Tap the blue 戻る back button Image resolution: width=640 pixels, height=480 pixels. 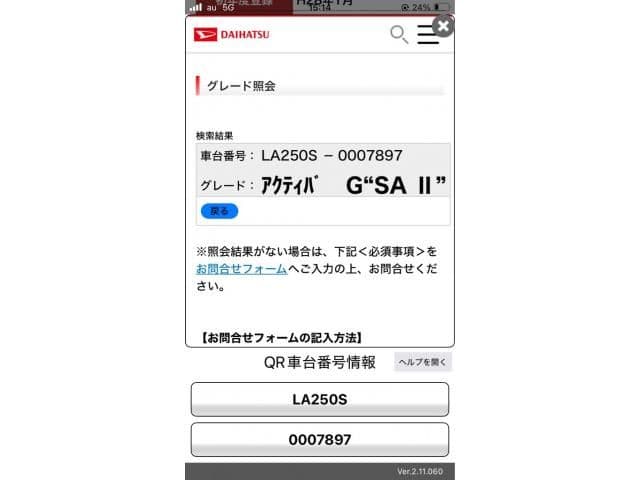click(x=219, y=211)
